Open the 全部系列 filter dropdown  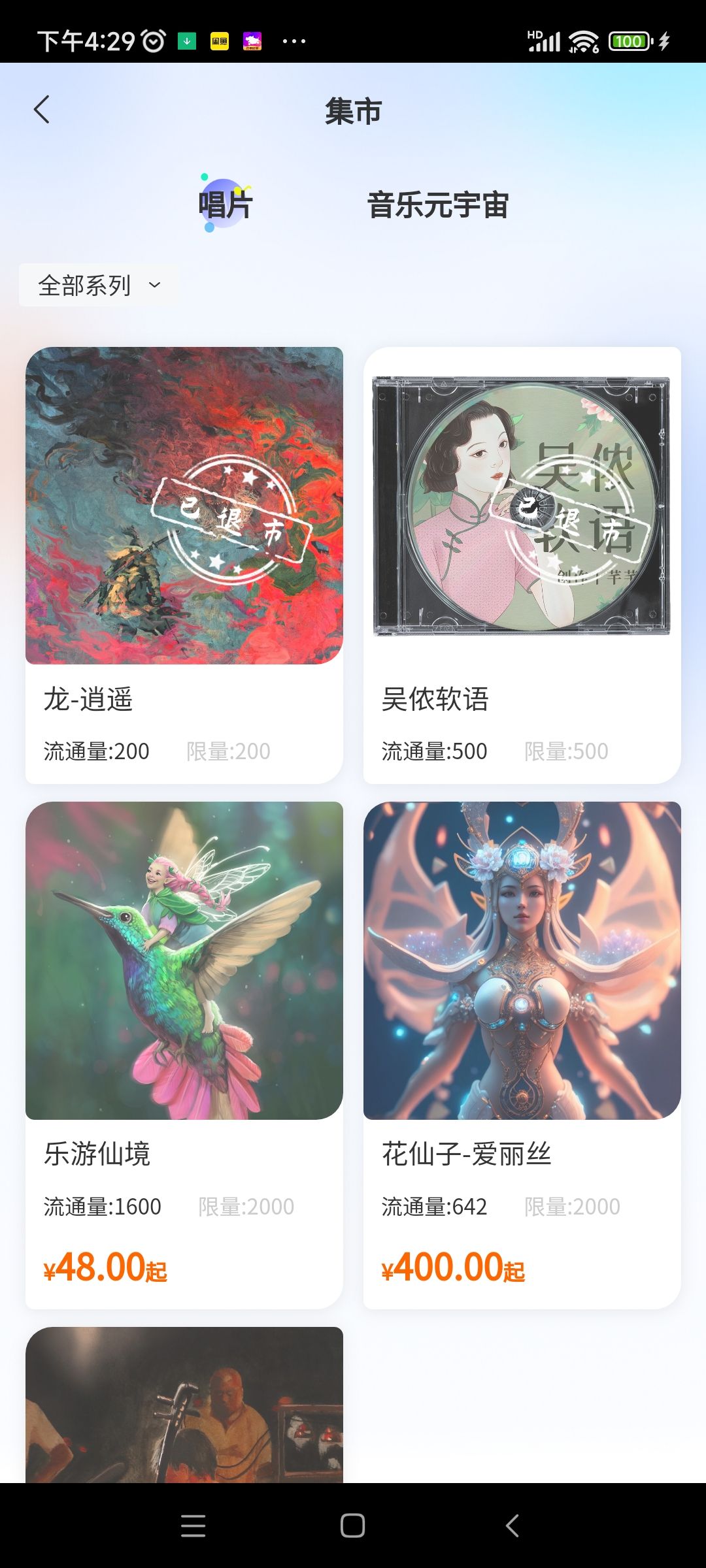97,285
